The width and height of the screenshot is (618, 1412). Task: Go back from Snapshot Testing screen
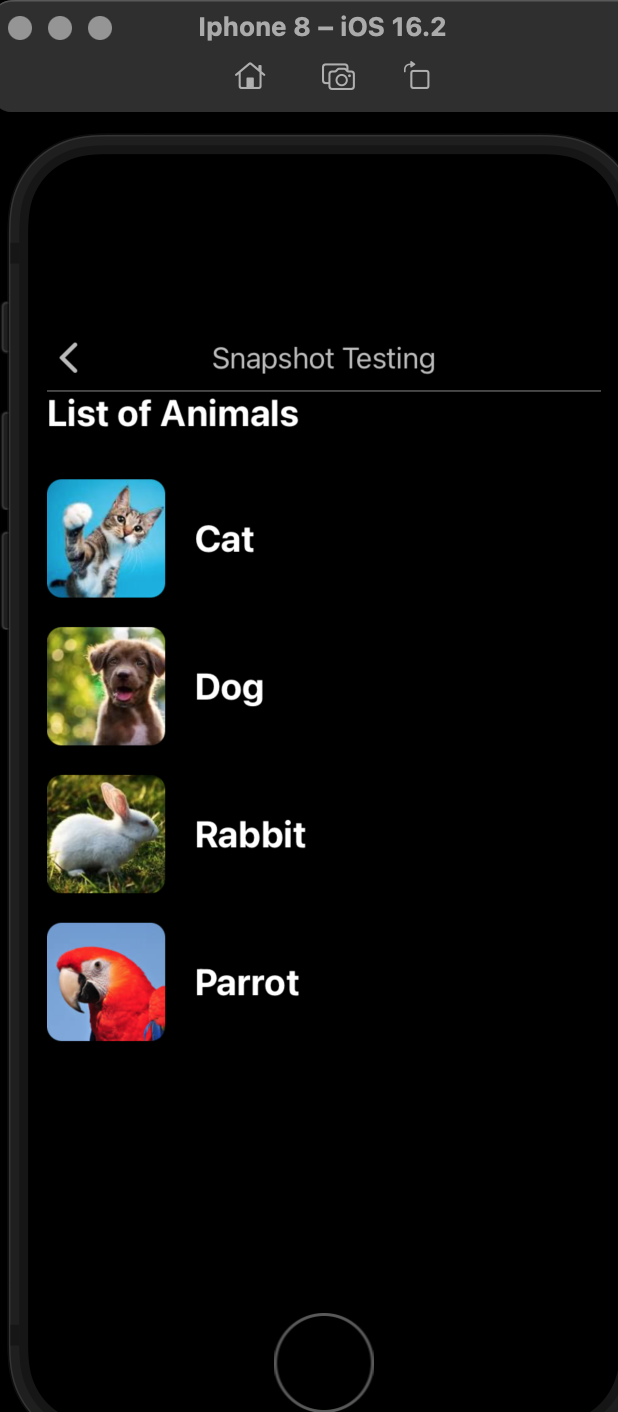click(x=68, y=358)
